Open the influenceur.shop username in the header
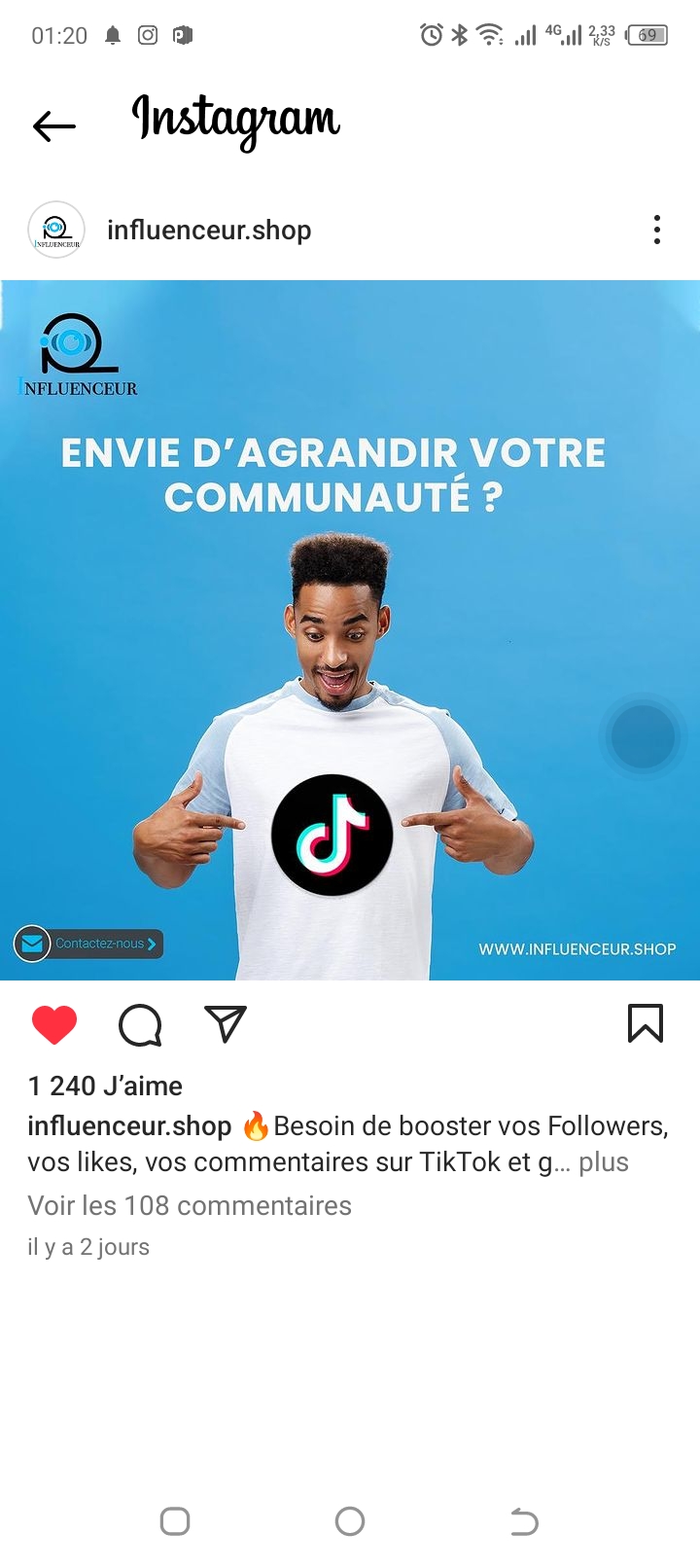Screen dimensions: 700x1568 click(x=209, y=231)
